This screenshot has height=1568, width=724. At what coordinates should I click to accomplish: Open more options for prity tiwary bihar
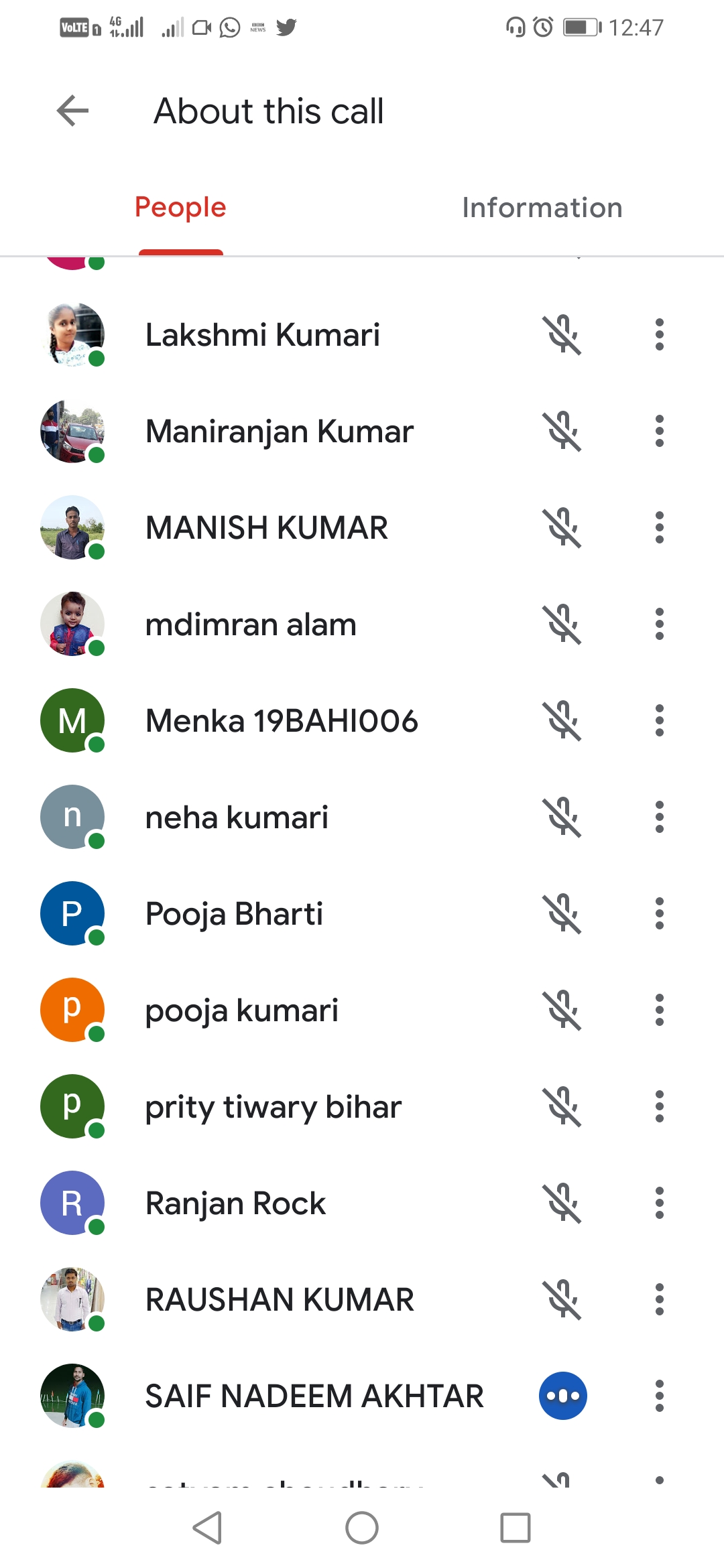point(660,1106)
